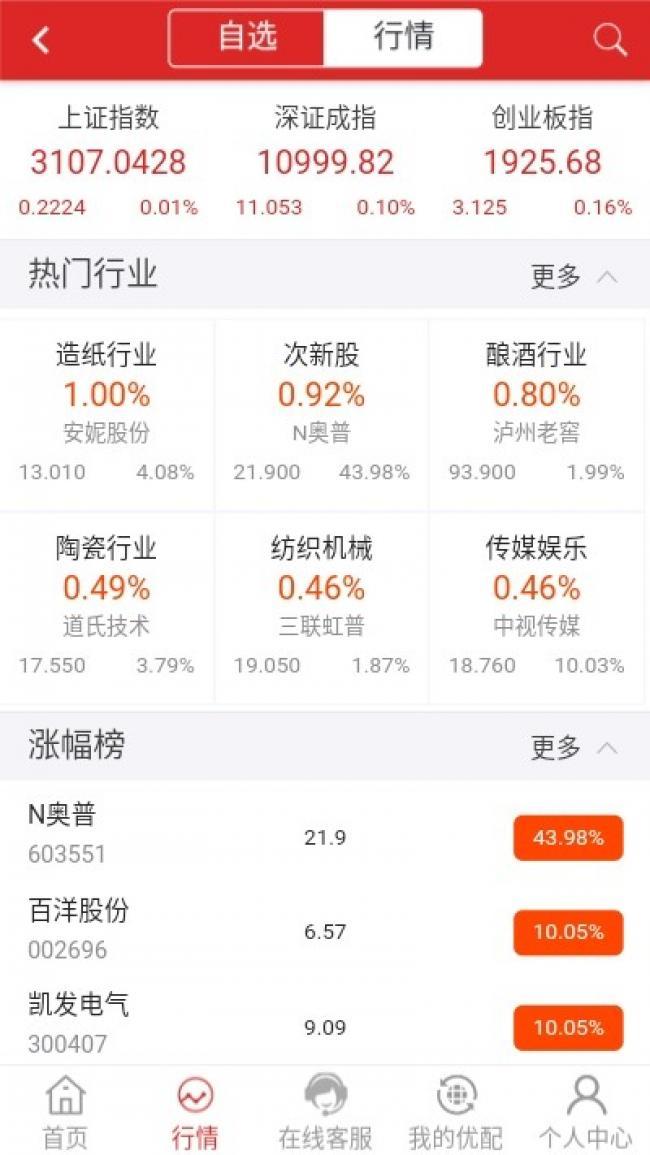Open the 陶瓷行业 sector card
650x1155 pixels.
point(107,607)
